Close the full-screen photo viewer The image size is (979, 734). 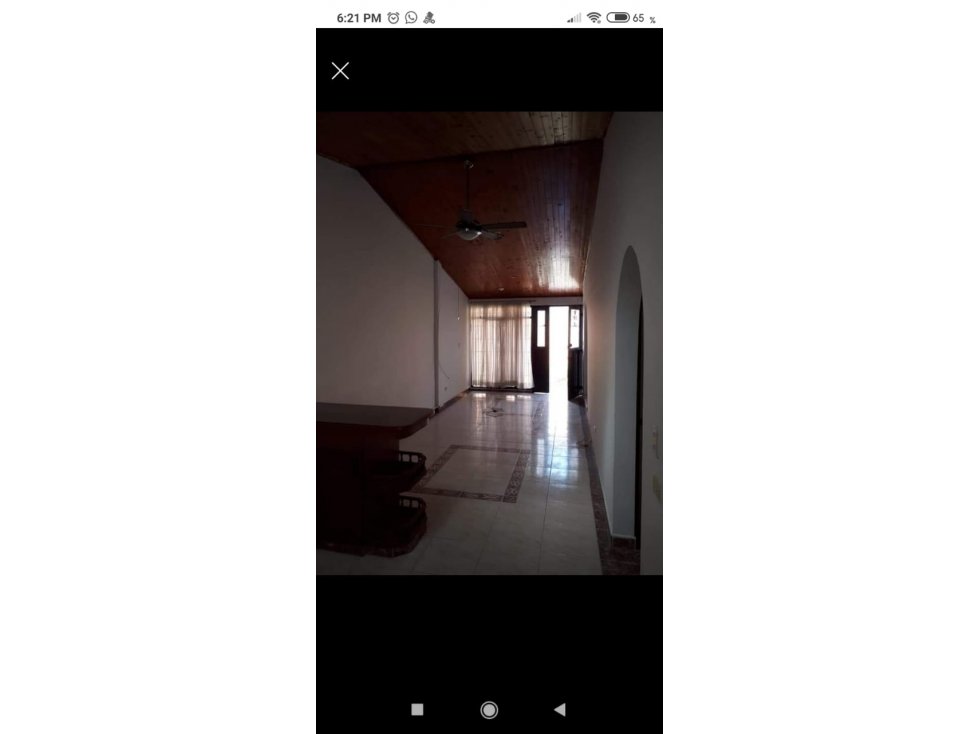pos(340,70)
